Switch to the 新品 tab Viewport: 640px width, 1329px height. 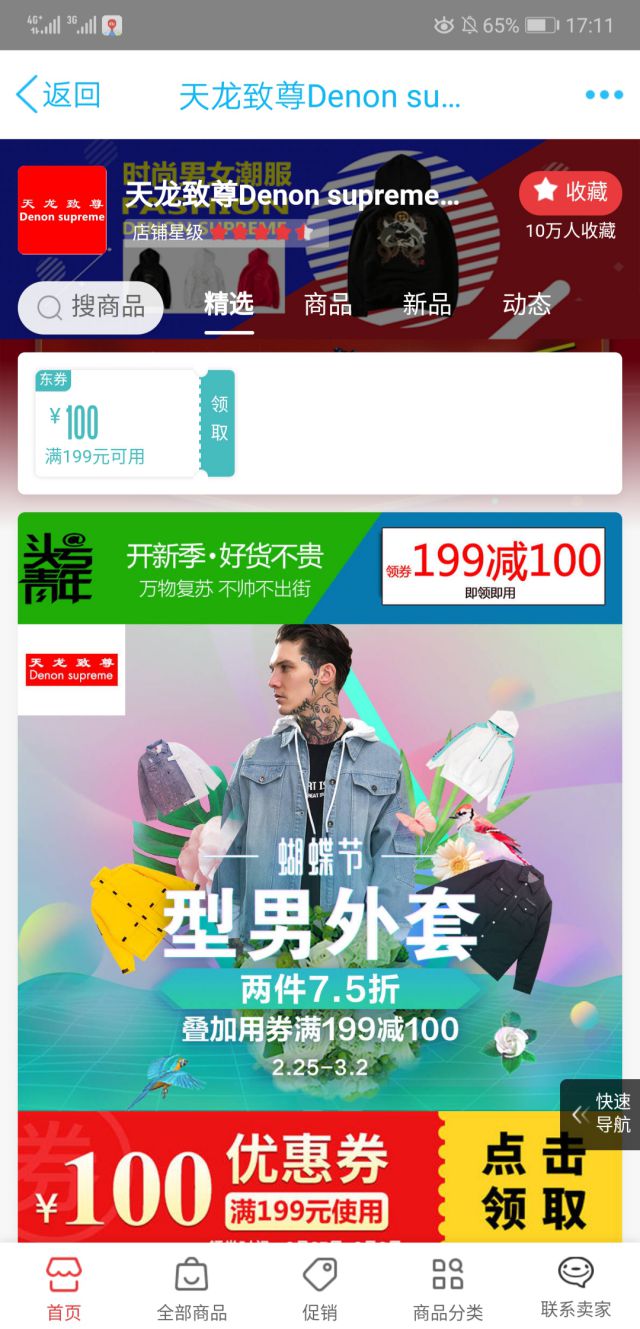click(427, 305)
